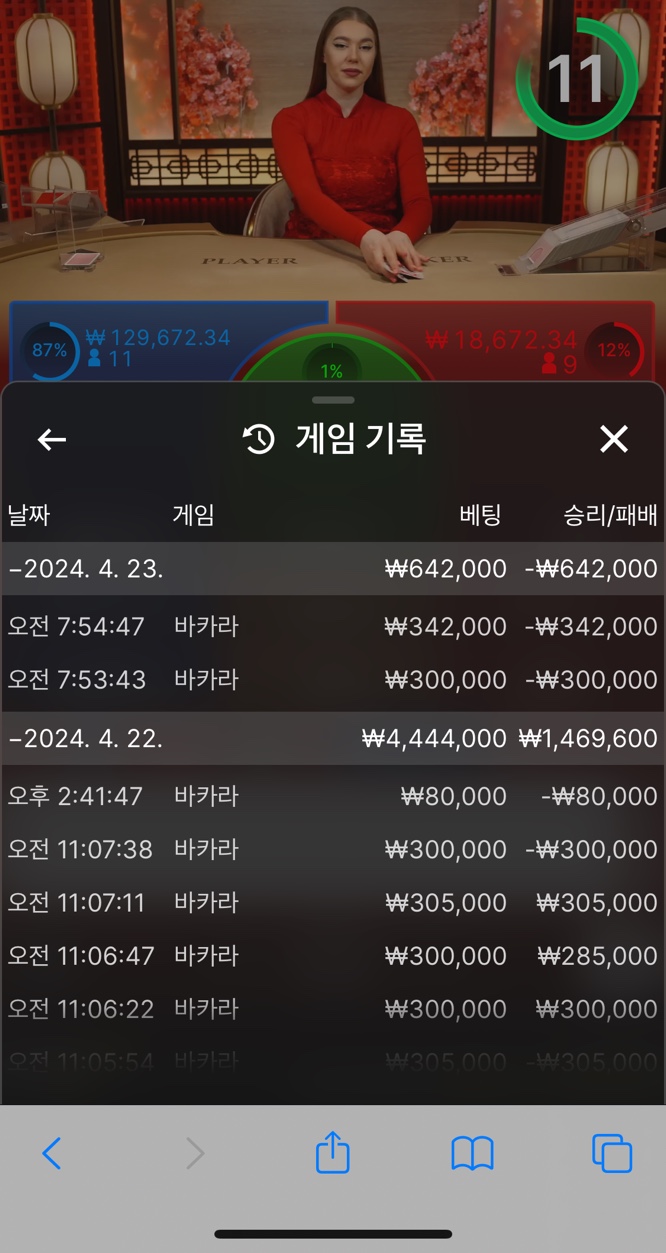
Task: Collapse the 2024. 4. 22. date group
Action: click(333, 739)
